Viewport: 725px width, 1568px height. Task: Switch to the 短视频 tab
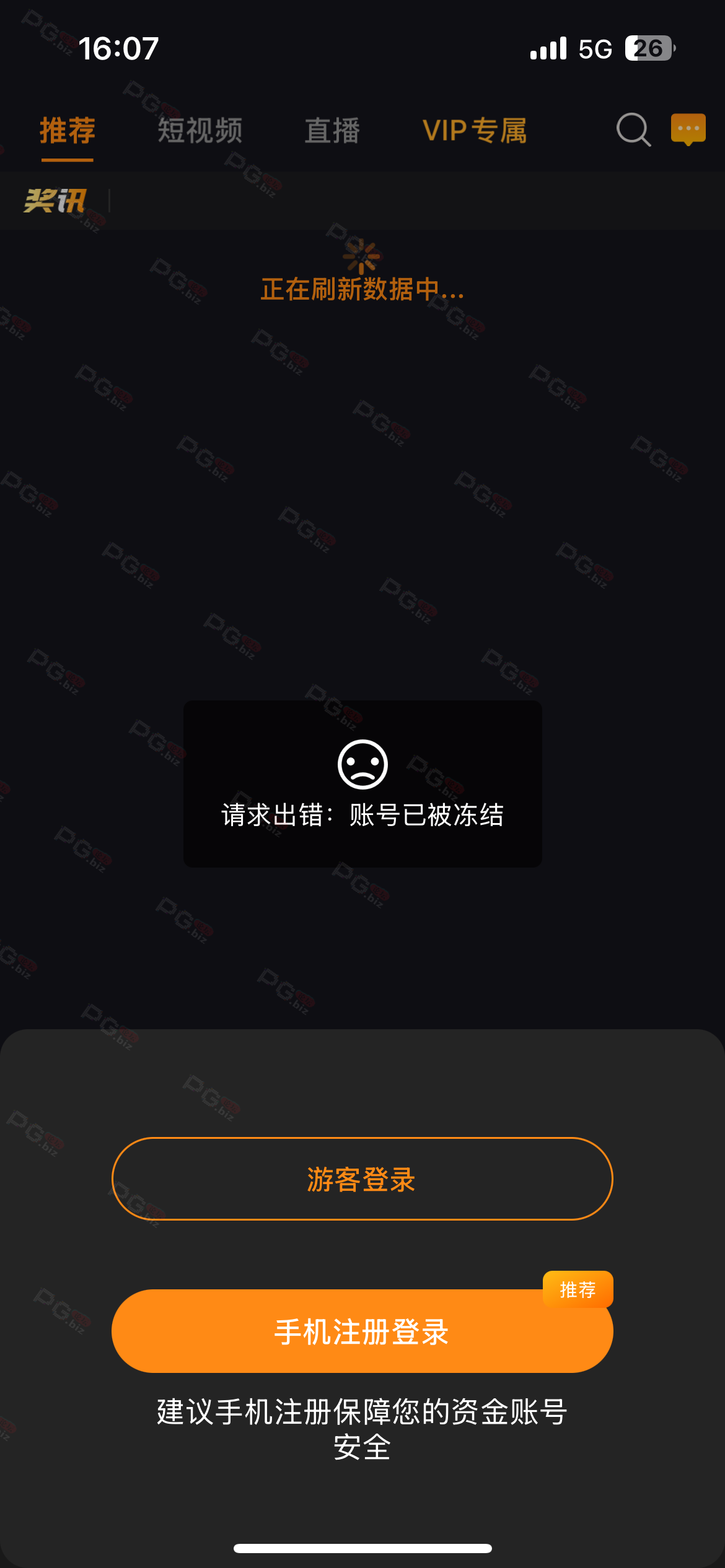coord(200,131)
